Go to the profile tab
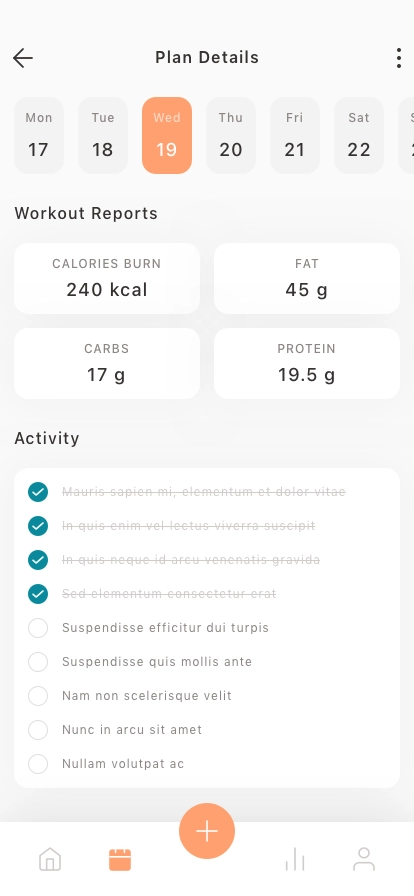 point(364,859)
